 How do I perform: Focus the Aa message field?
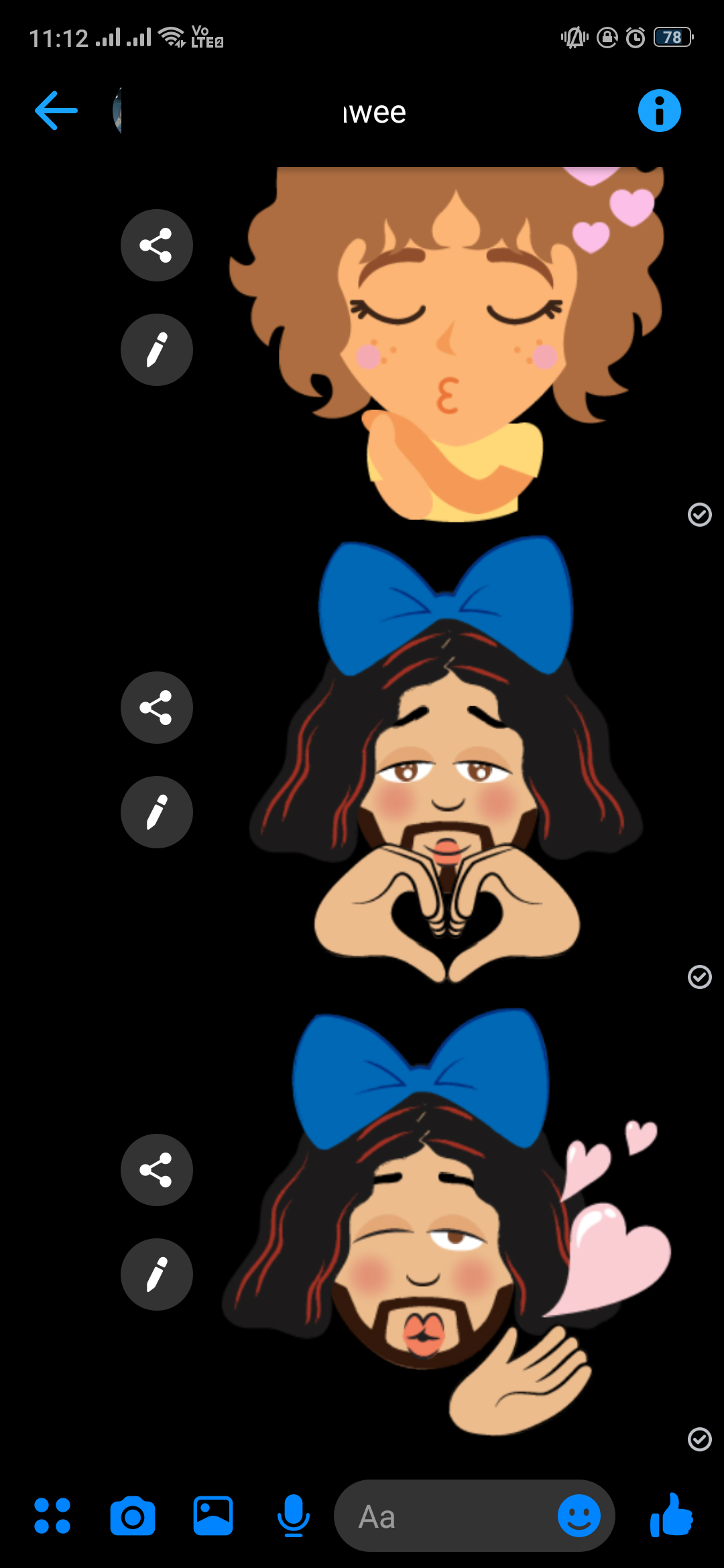click(x=442, y=1517)
